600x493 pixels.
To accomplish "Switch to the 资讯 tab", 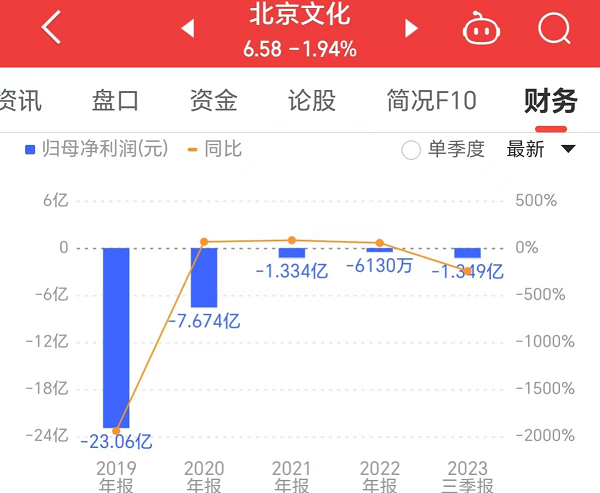I will click(20, 100).
